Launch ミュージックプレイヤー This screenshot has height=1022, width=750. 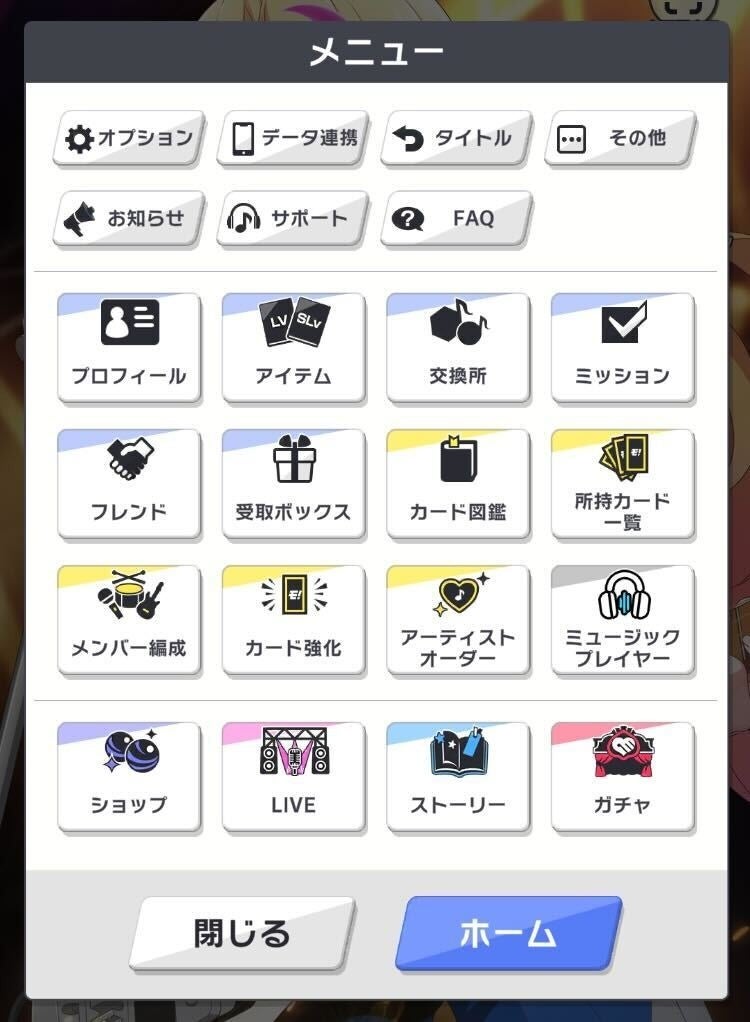pos(622,621)
